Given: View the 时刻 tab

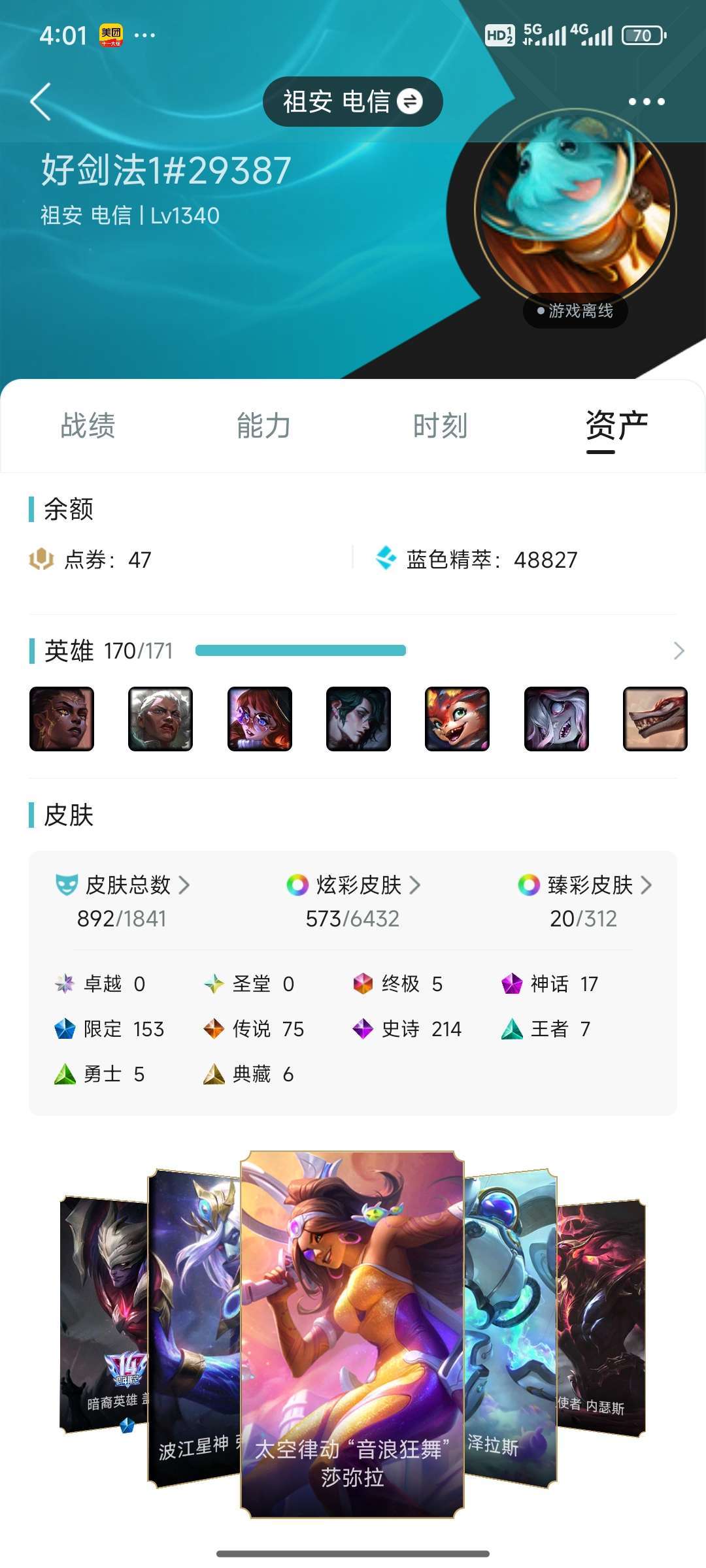Looking at the screenshot, I should [440, 426].
